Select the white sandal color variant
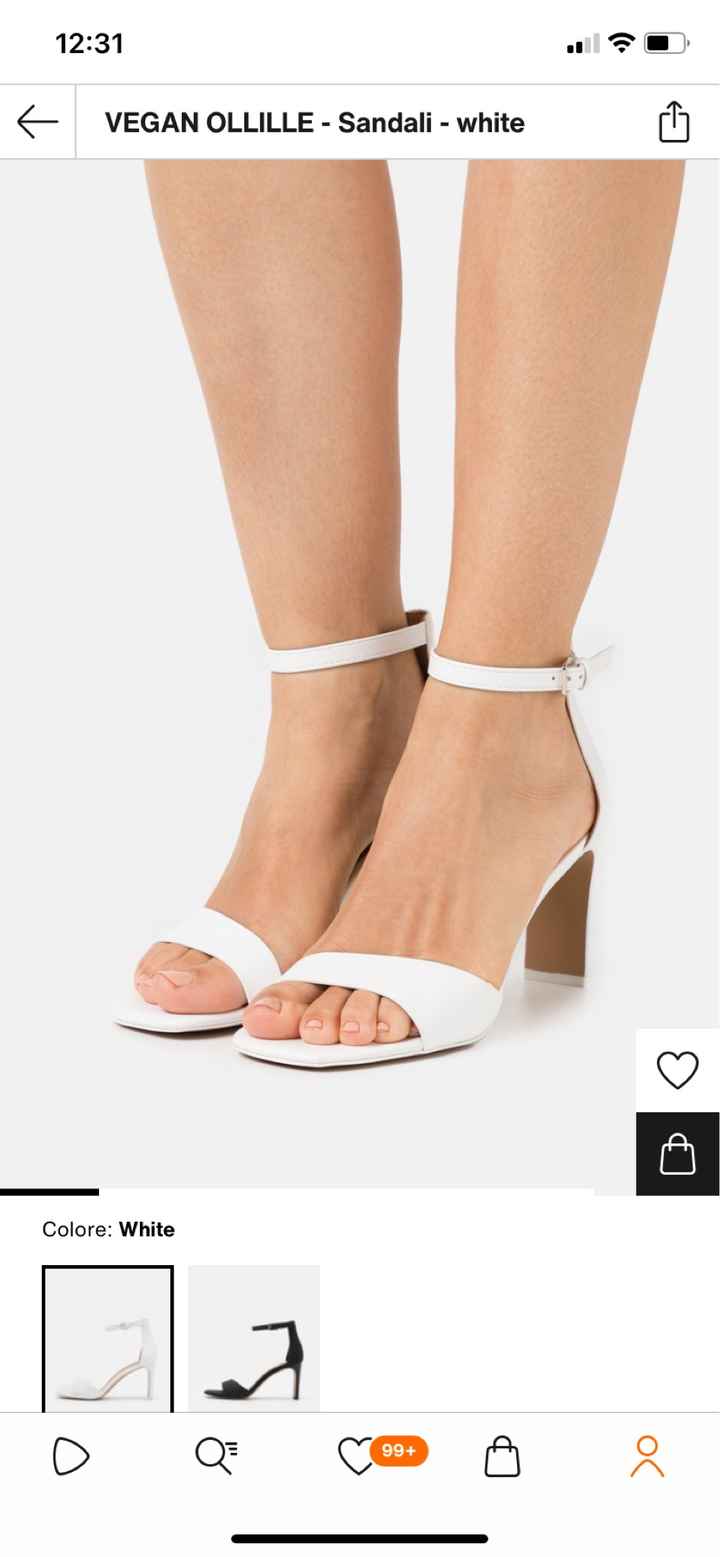The height and width of the screenshot is (1557, 720). click(108, 1338)
